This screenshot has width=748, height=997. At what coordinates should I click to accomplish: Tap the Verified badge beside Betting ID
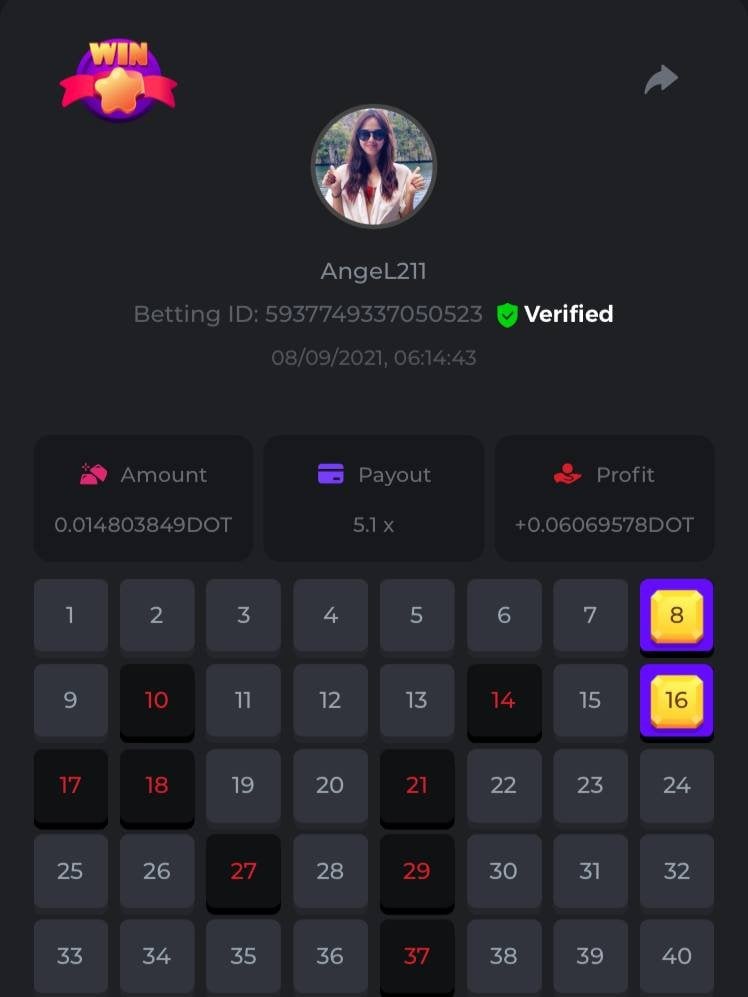coord(555,315)
